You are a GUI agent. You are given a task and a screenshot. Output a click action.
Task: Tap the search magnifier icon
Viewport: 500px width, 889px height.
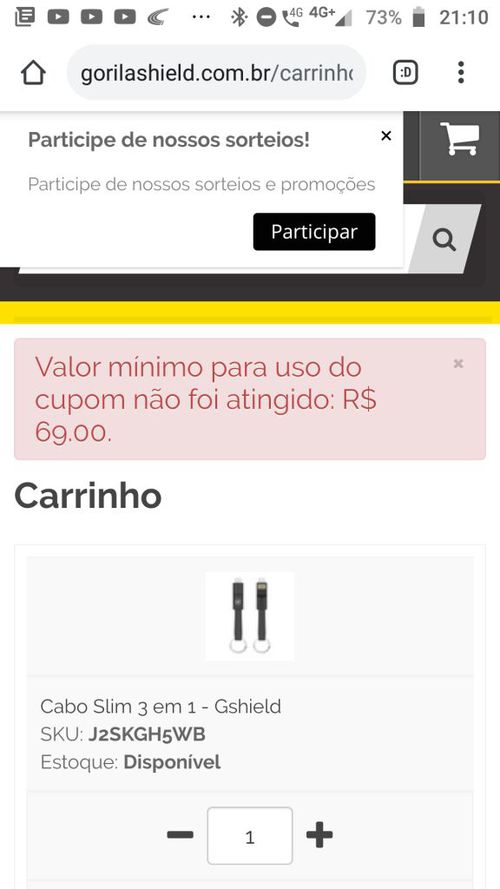444,240
